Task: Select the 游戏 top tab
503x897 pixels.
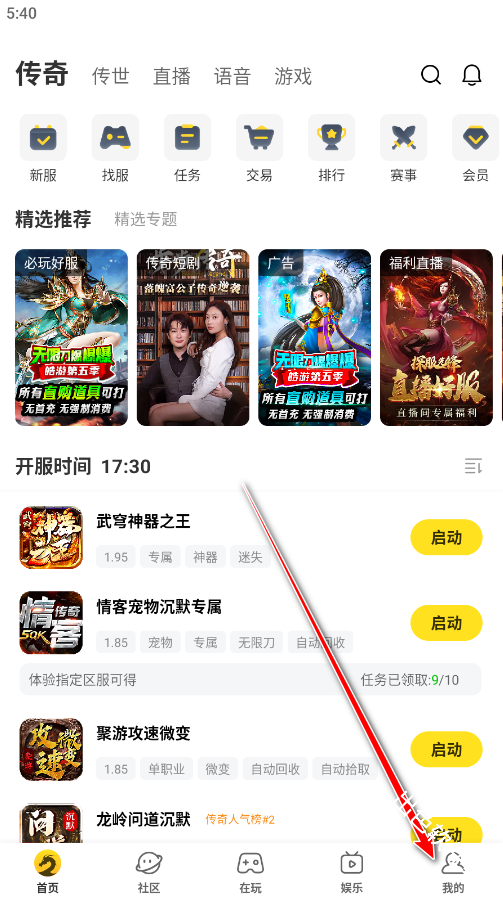Action: [293, 76]
